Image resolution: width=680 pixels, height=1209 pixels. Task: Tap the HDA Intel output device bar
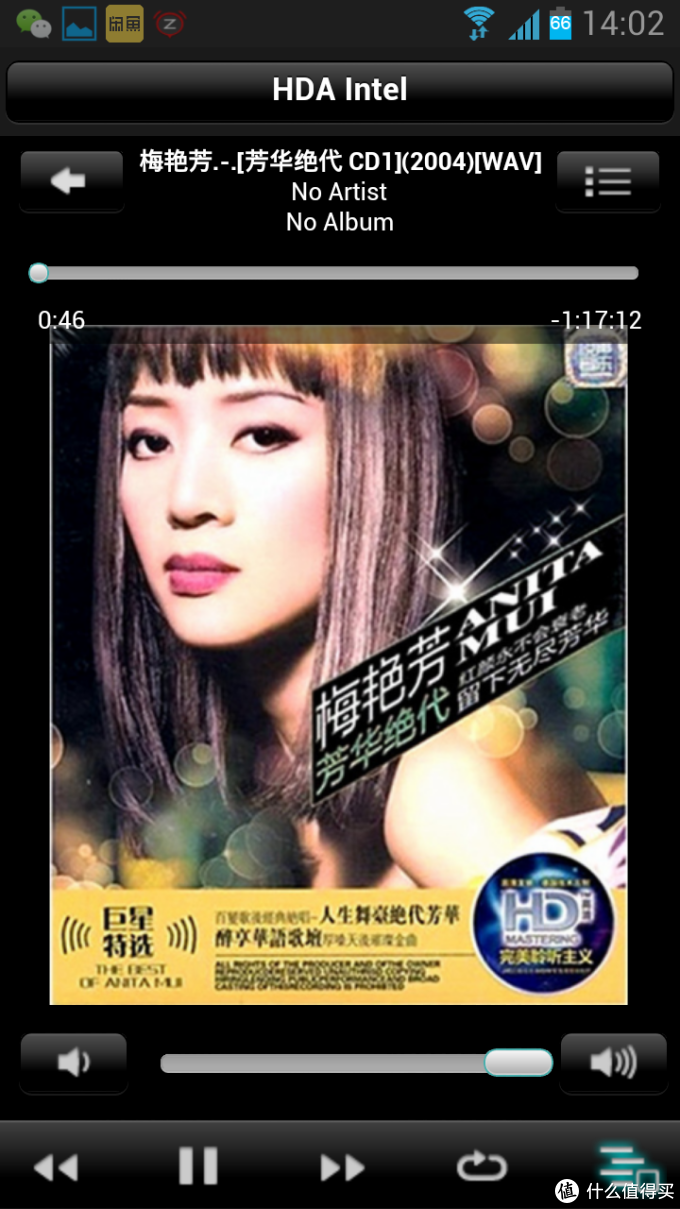pyautogui.click(x=340, y=91)
